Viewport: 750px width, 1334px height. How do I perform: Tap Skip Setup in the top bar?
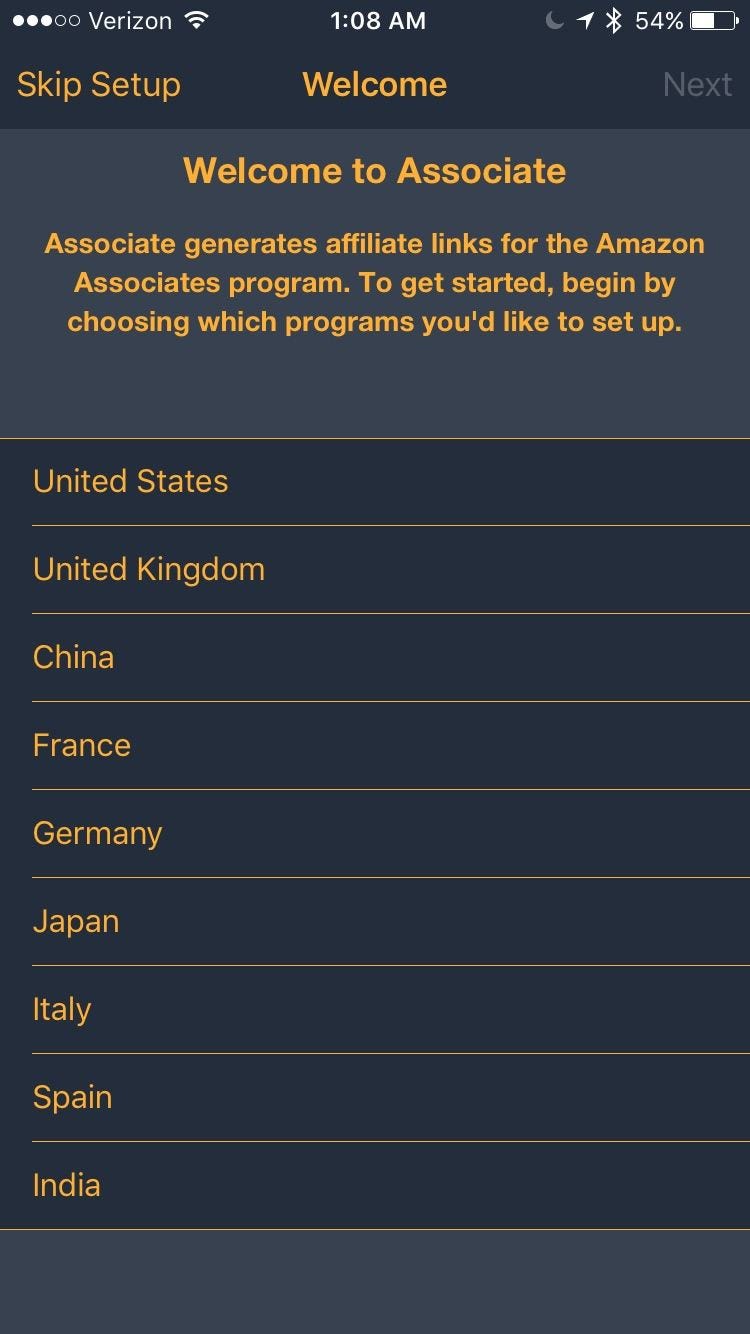click(x=99, y=85)
